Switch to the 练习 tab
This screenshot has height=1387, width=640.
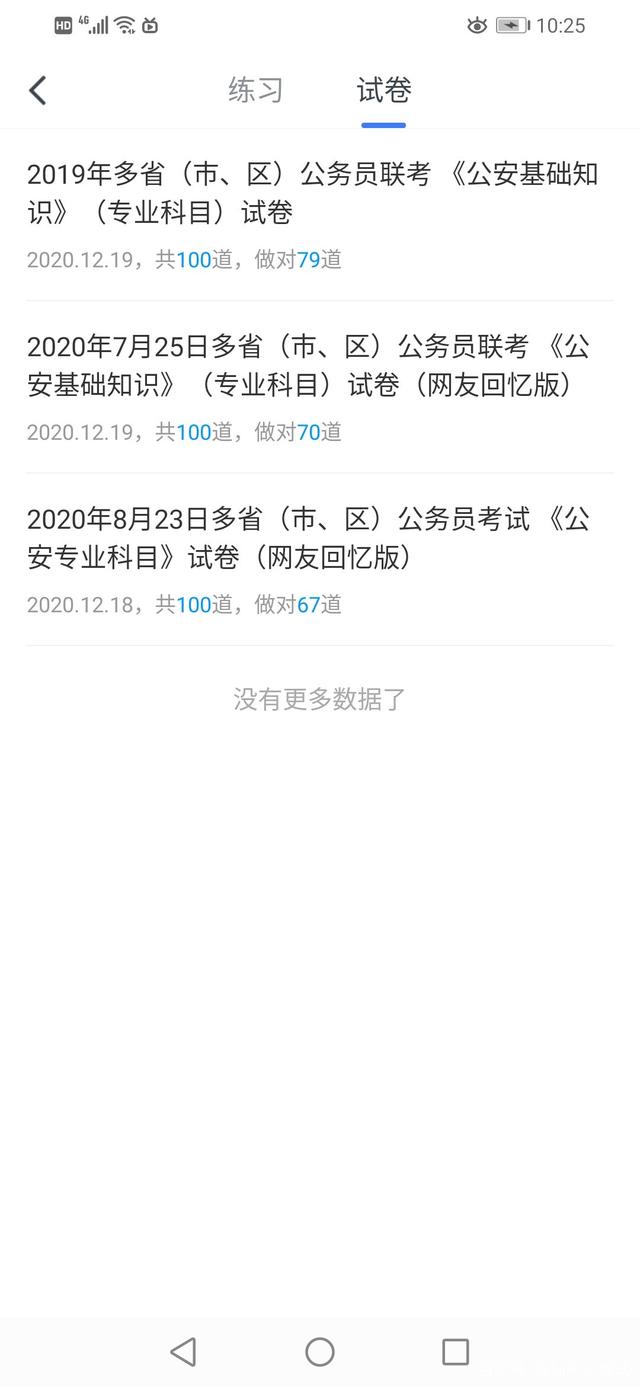[256, 91]
